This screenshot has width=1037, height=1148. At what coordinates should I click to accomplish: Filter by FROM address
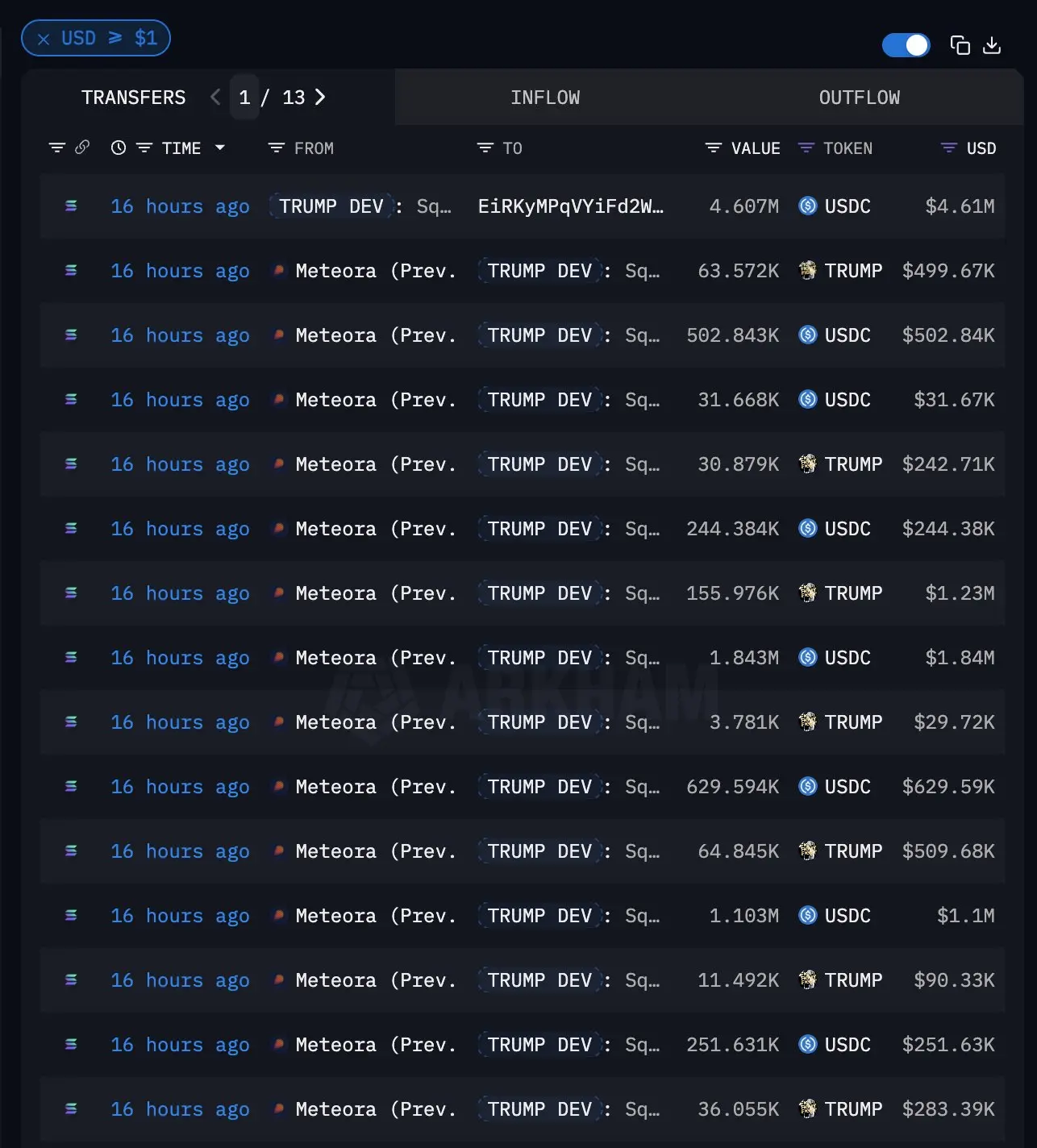click(276, 148)
